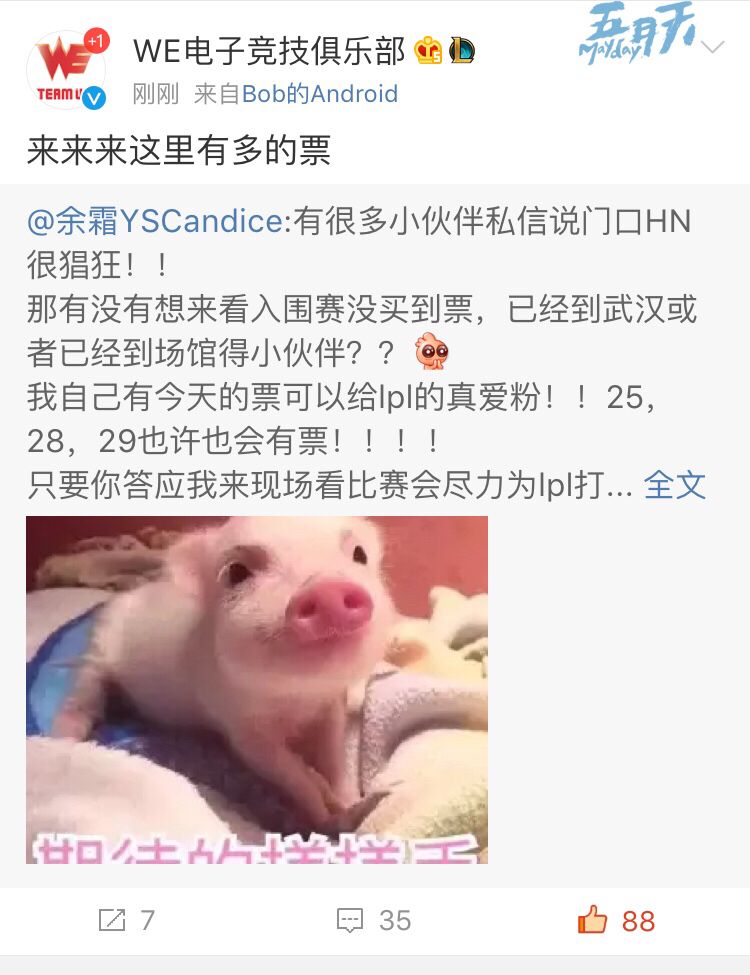The width and height of the screenshot is (750, 975).
Task: Open the WE电子竞技俱乐部 username link
Action: tap(269, 49)
